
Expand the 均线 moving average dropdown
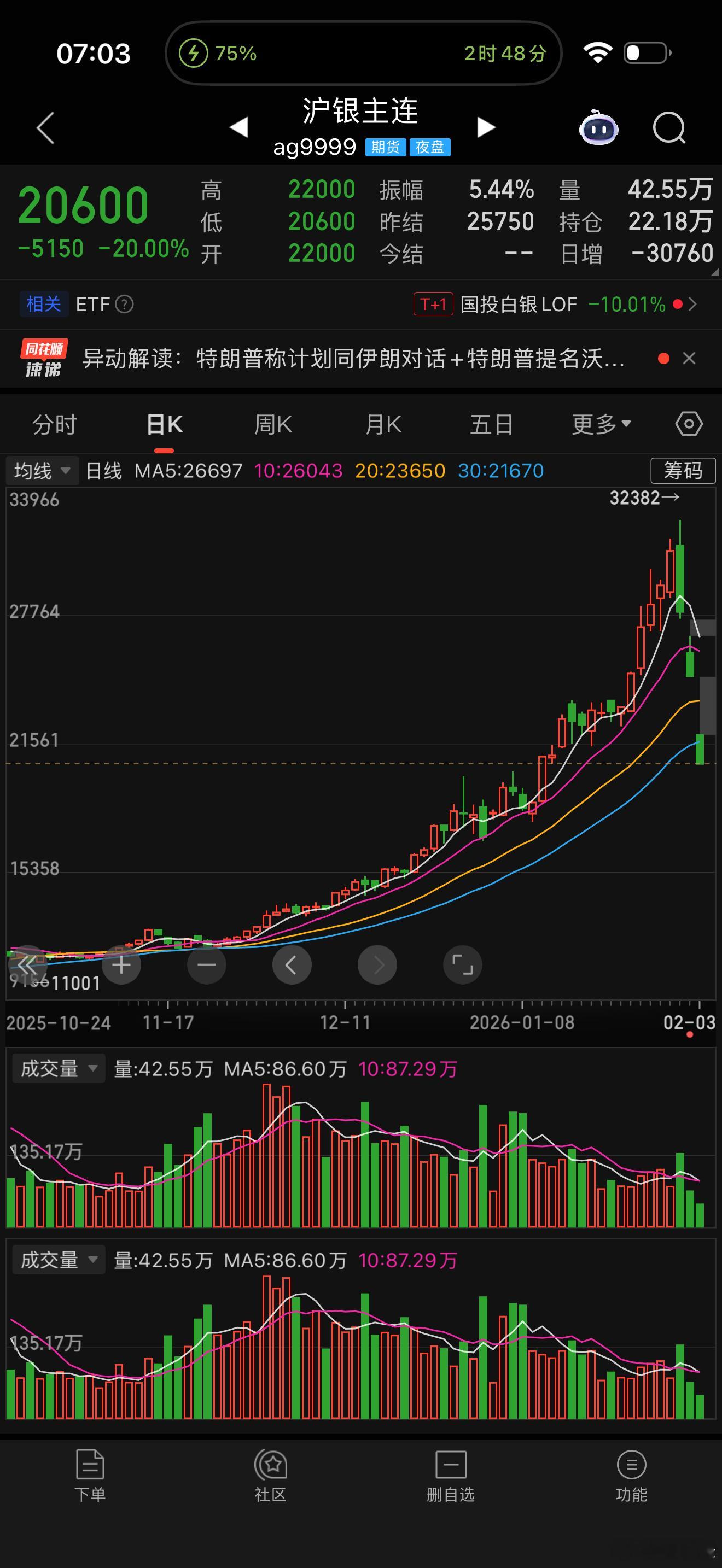pos(41,470)
